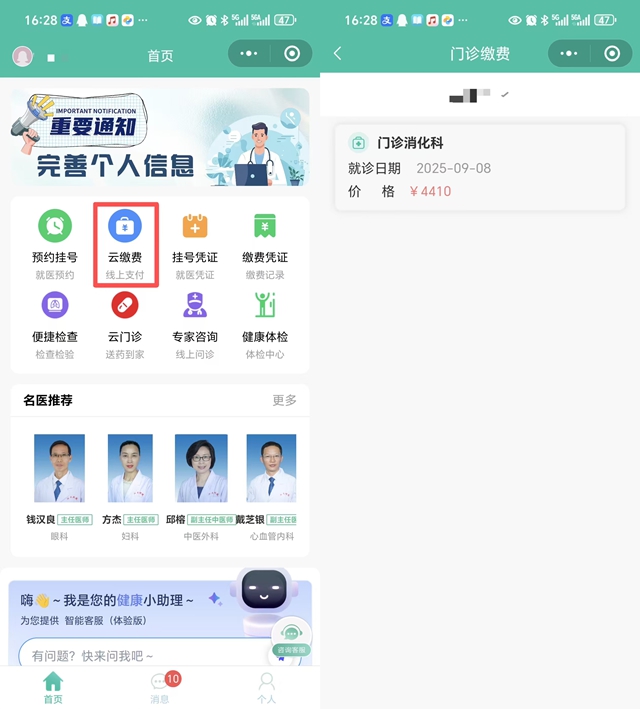
Task: Tap the profile avatar on 首页
Action: coord(23,56)
